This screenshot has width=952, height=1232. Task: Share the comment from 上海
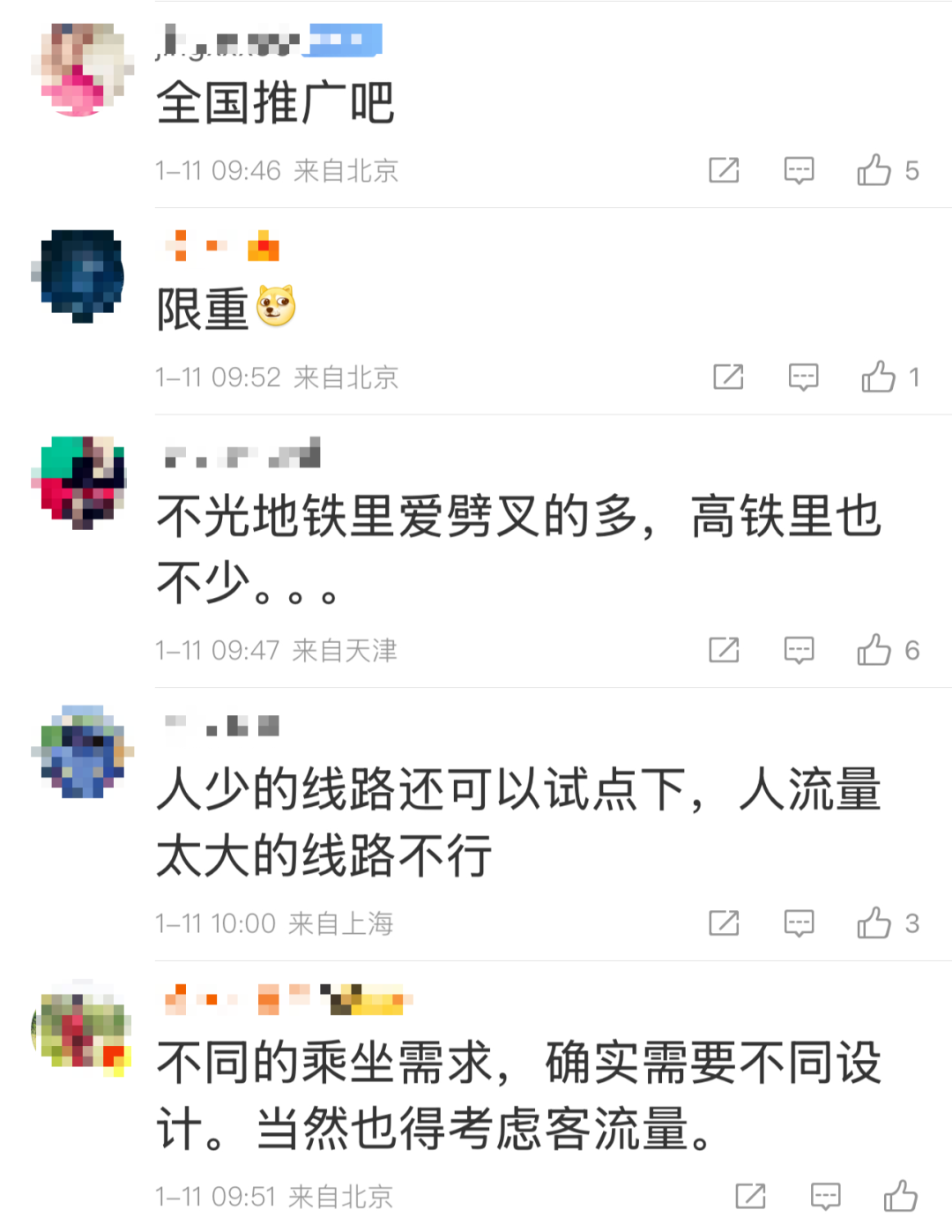(725, 923)
